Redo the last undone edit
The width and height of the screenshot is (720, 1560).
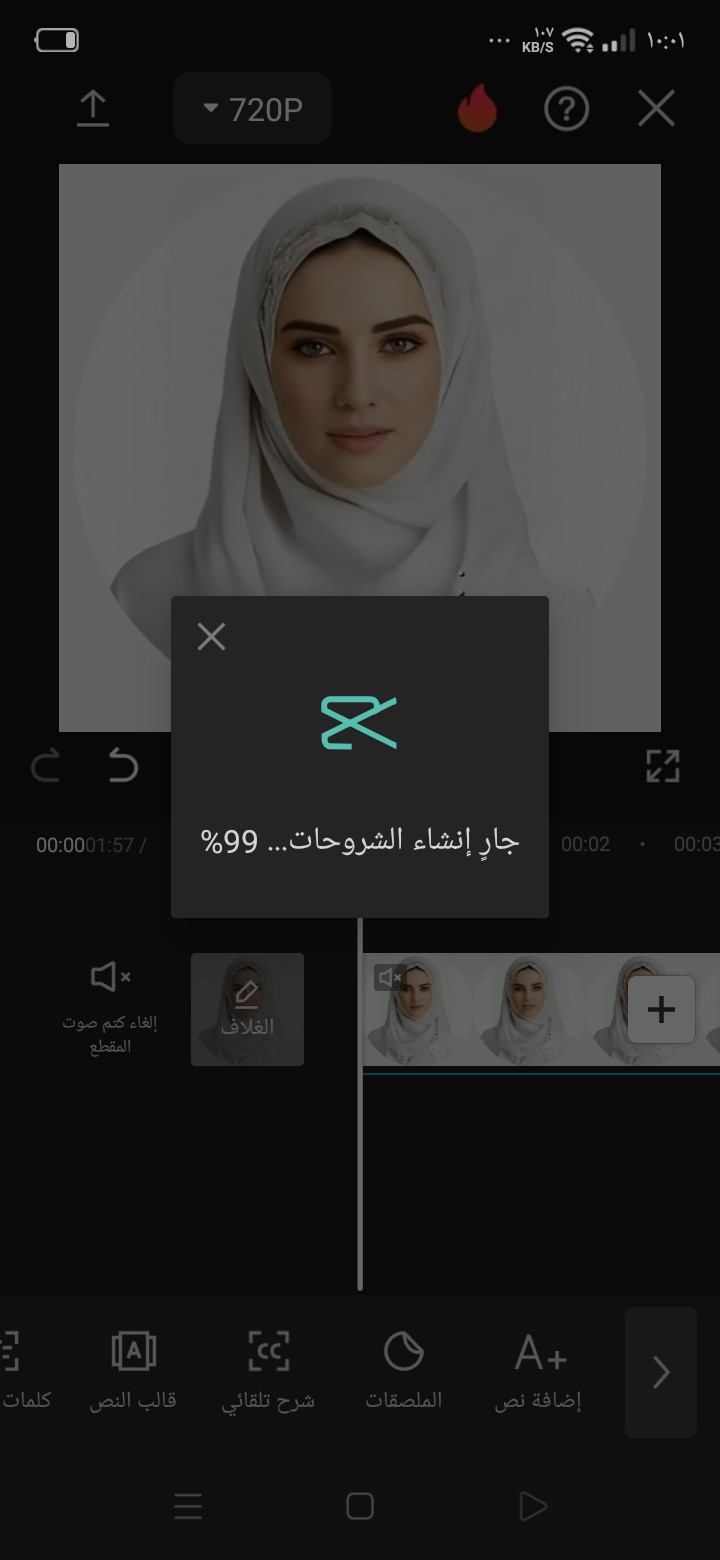click(46, 767)
